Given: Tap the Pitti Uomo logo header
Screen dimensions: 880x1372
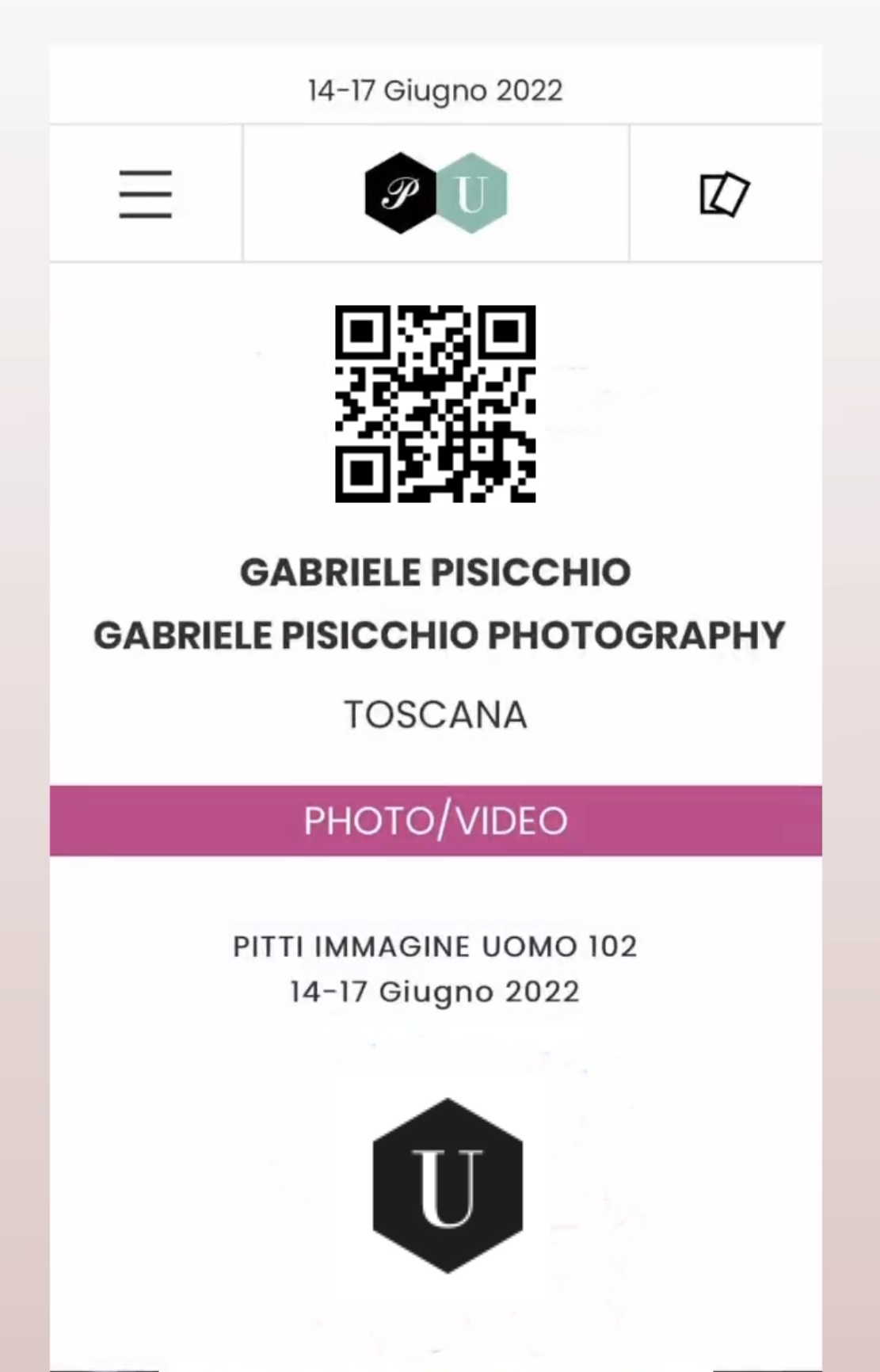Looking at the screenshot, I should coord(436,193).
